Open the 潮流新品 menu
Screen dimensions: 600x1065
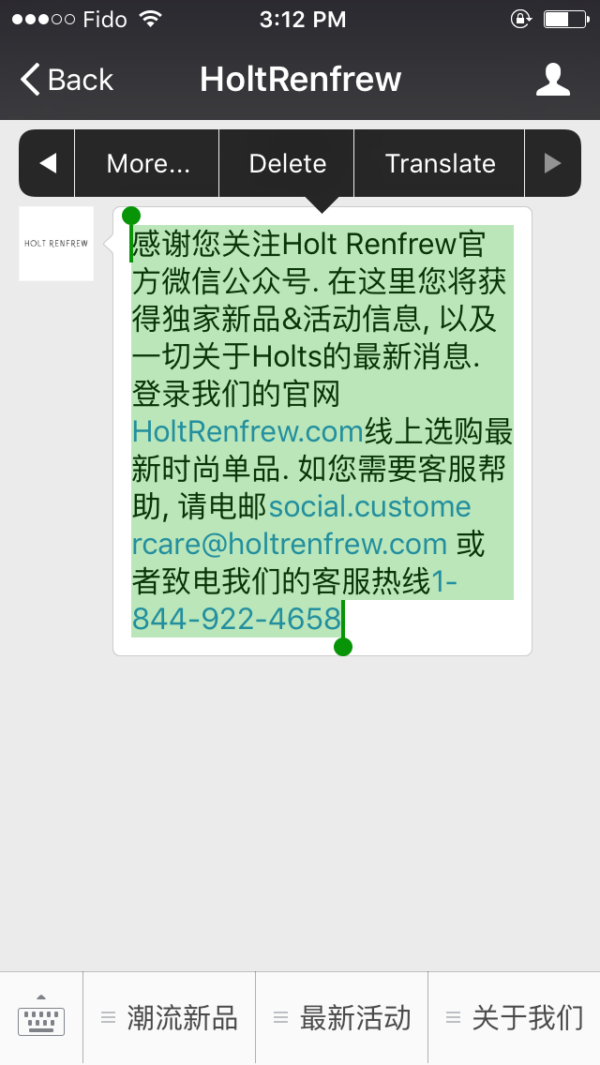click(x=169, y=1017)
